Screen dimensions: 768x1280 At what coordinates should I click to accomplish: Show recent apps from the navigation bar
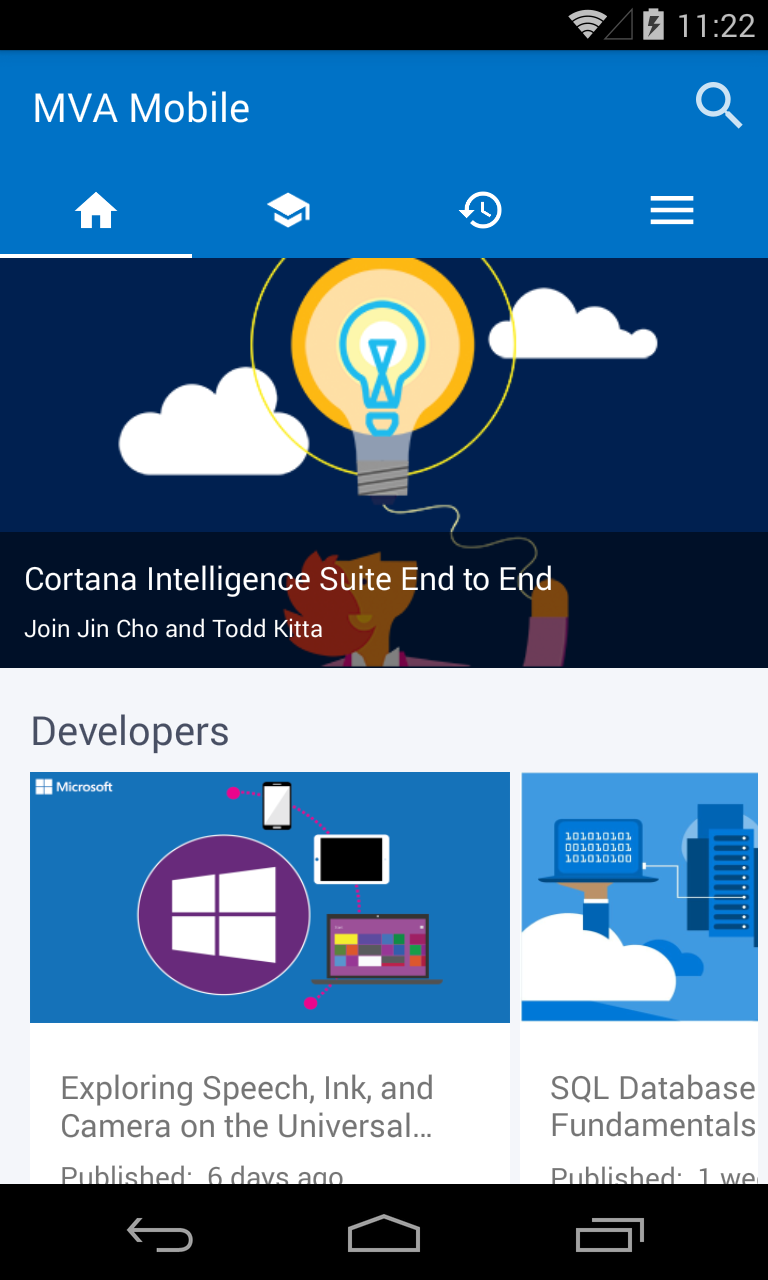[x=610, y=1235]
